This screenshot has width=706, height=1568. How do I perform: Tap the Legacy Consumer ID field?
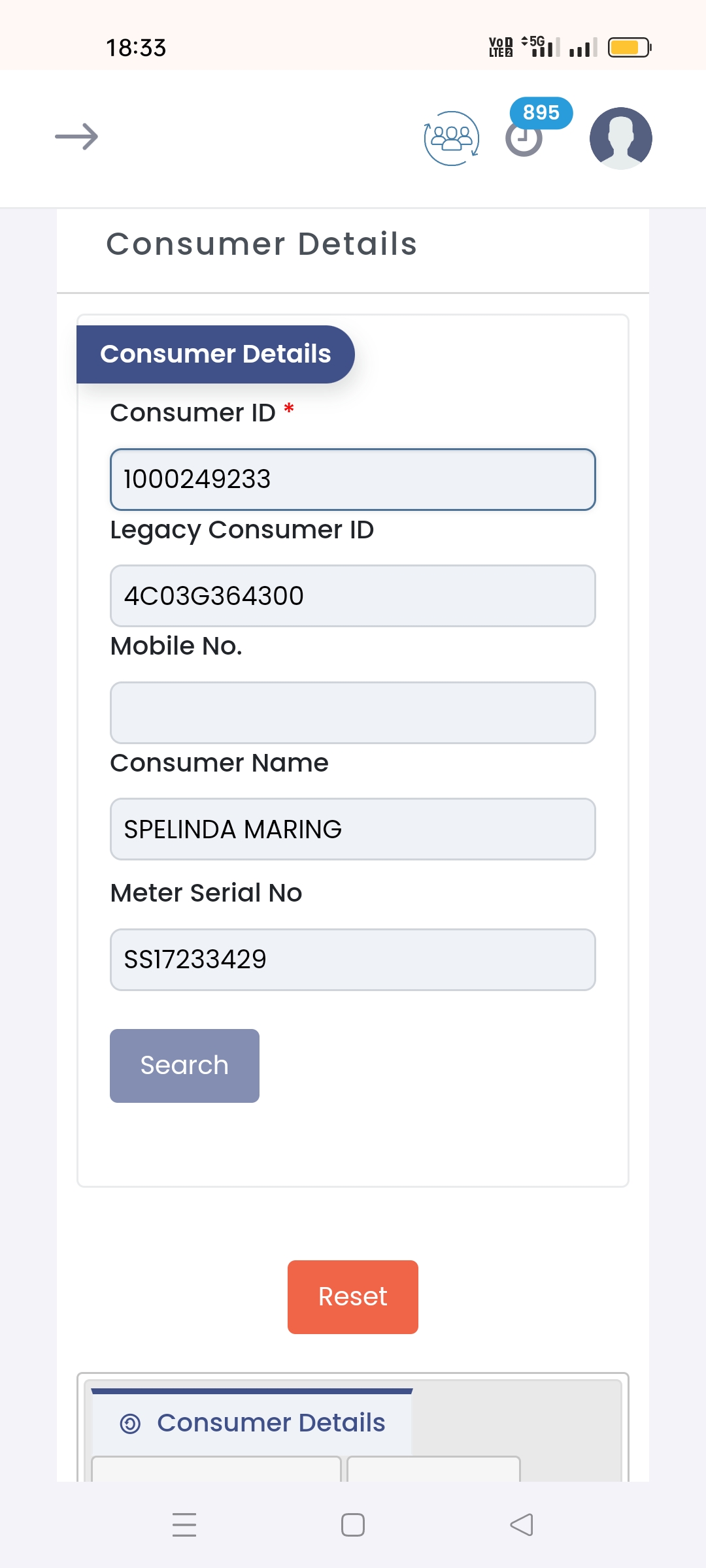pos(353,596)
